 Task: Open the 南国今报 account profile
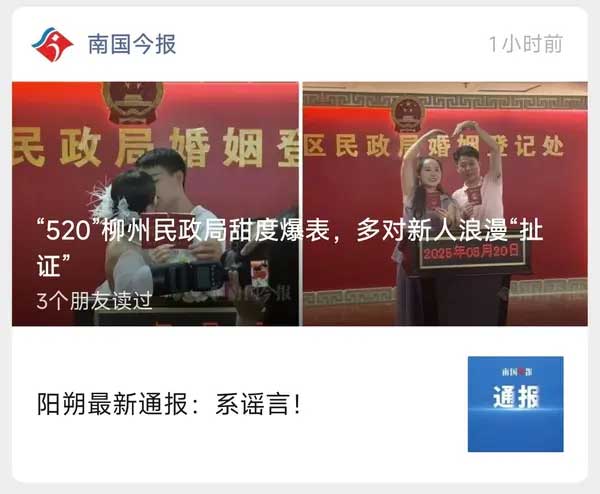point(131,44)
